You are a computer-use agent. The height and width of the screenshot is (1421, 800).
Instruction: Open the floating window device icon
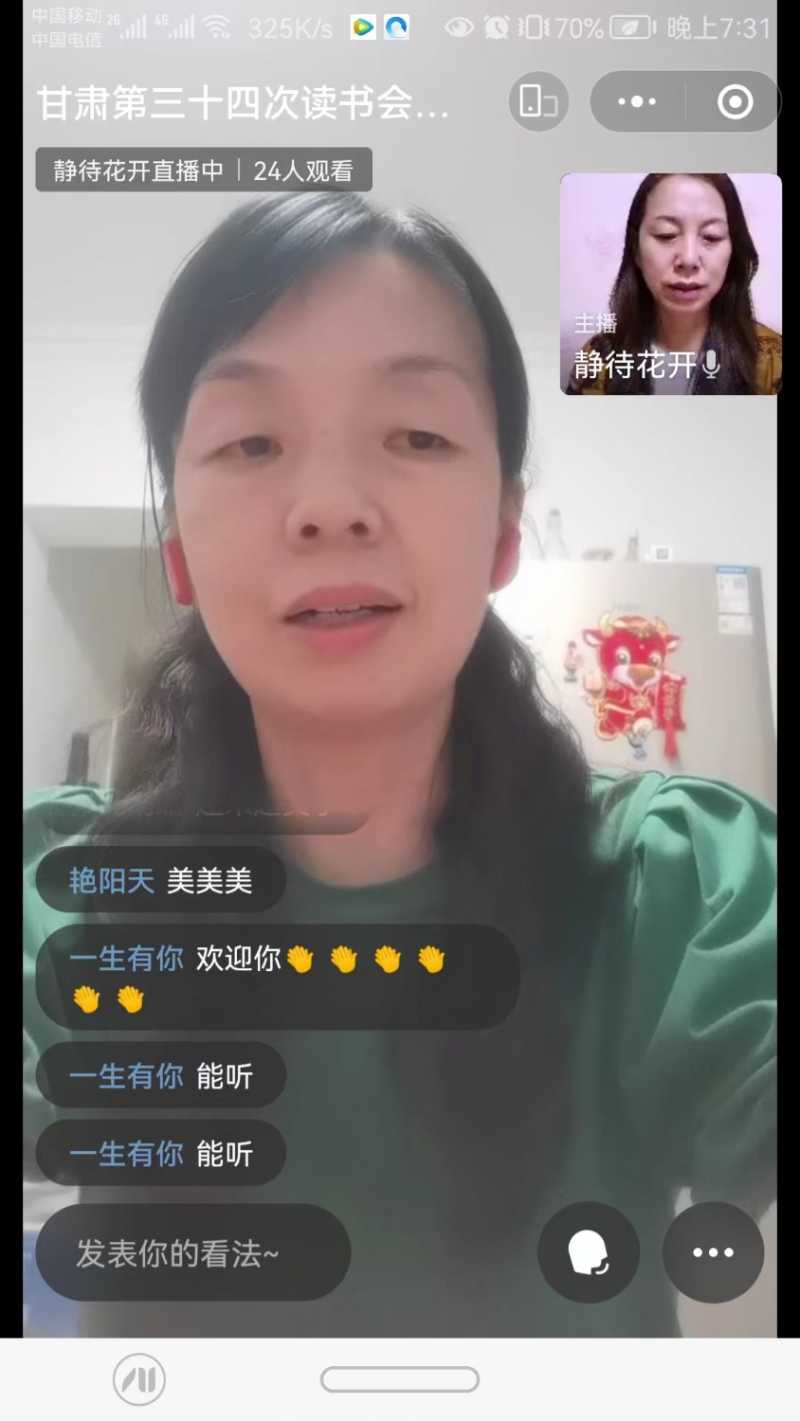tap(539, 101)
